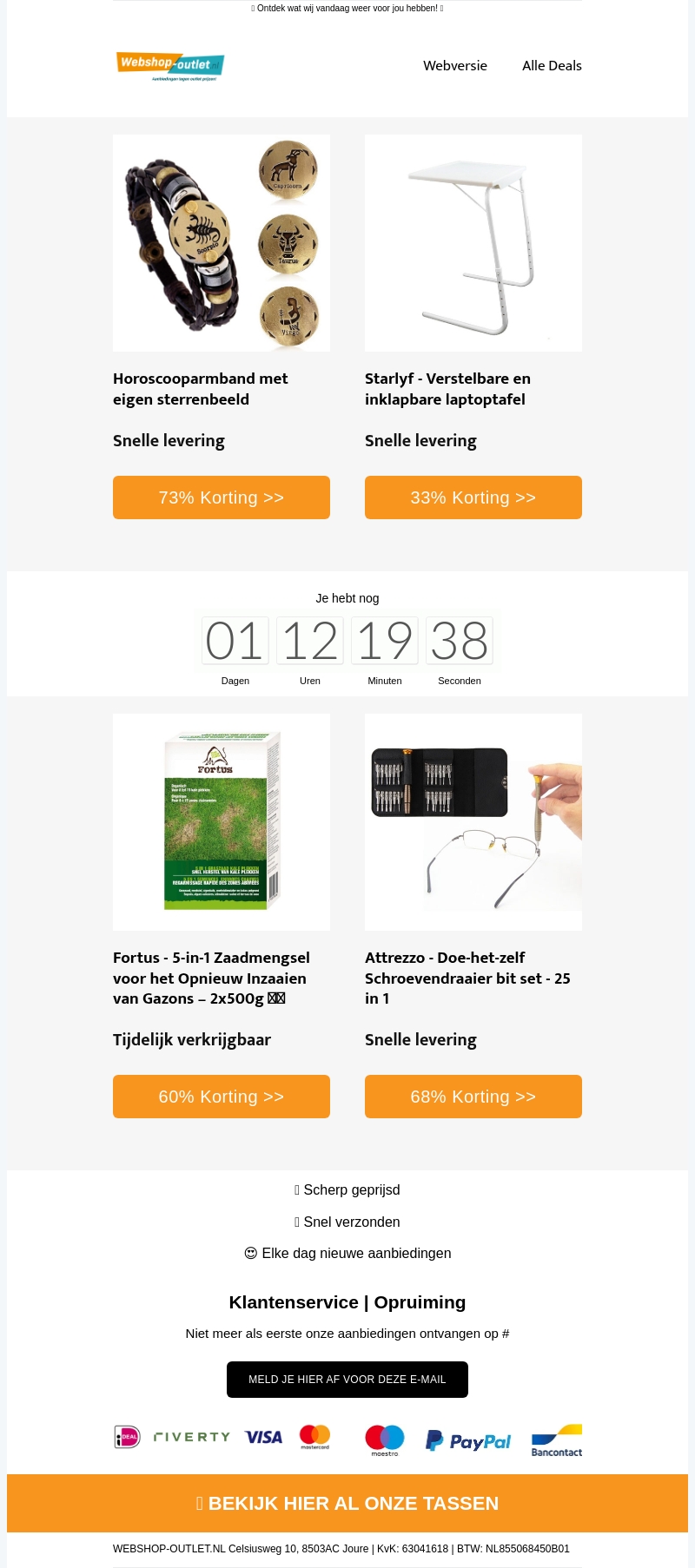Open the Horoscooparmband product image
The width and height of the screenshot is (695, 1568).
(222, 243)
